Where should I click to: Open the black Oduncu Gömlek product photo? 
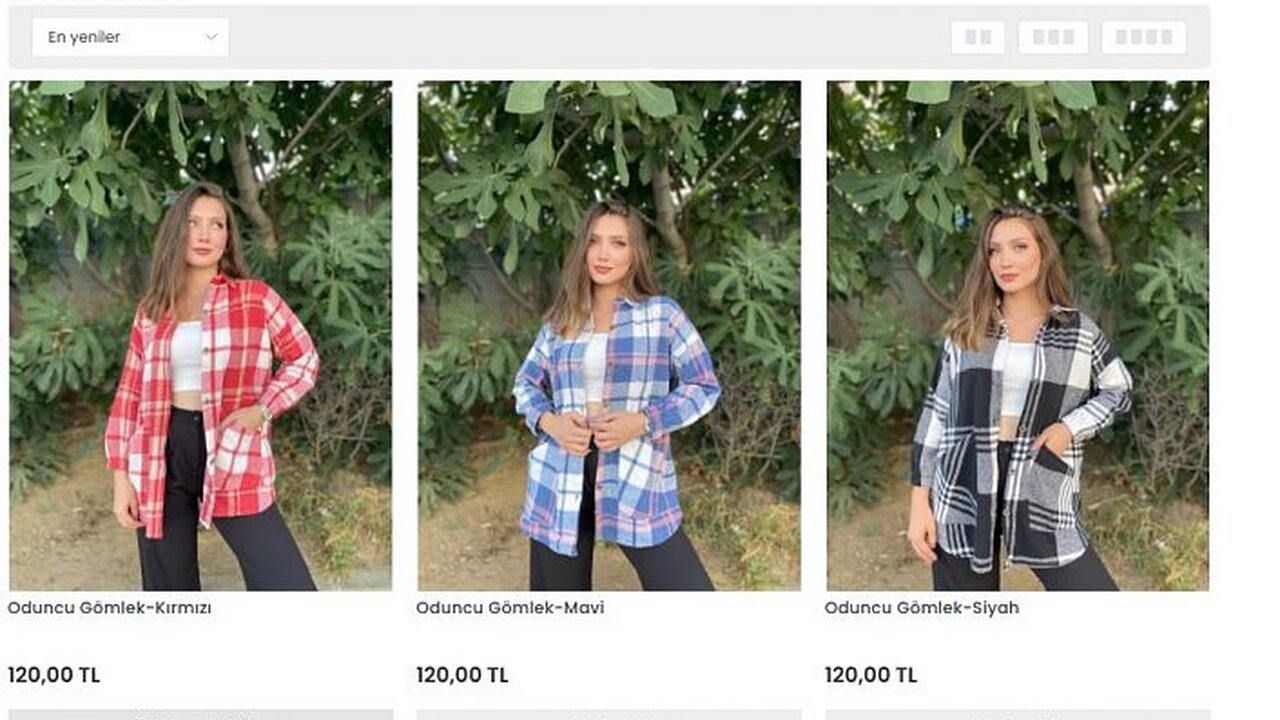click(1017, 335)
